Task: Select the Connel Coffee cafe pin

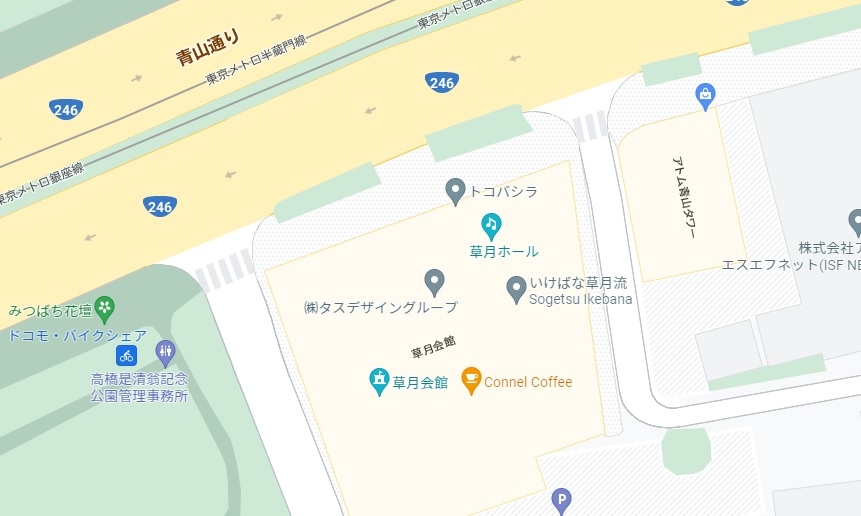Action: 471,380
